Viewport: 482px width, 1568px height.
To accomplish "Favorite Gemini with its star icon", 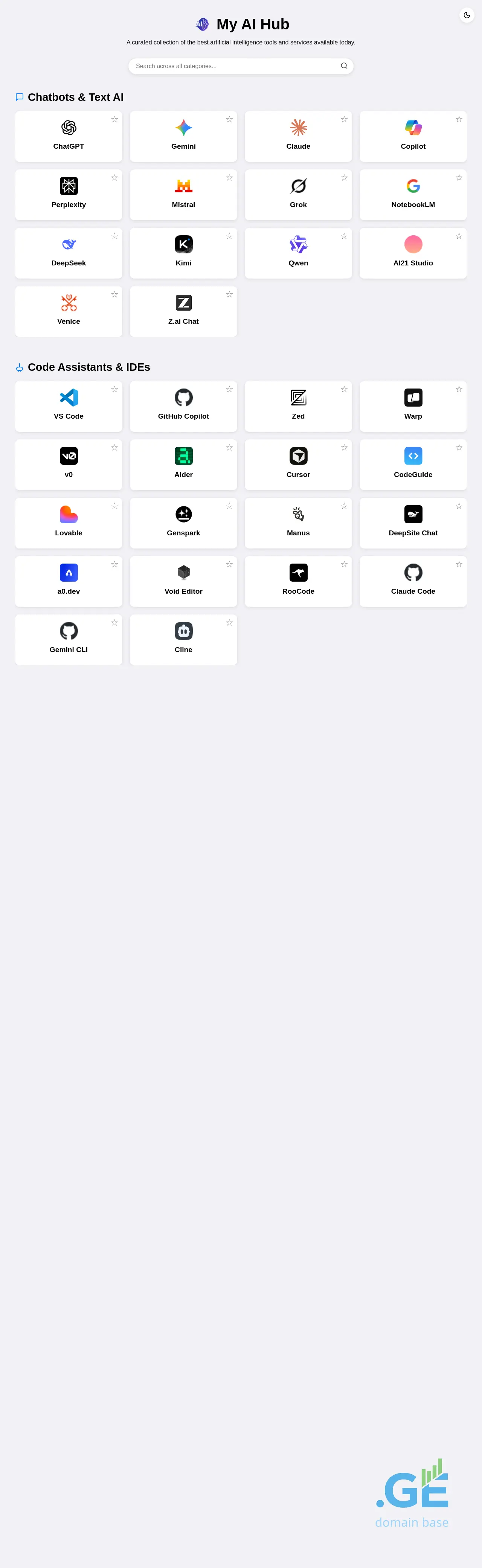I will click(229, 119).
